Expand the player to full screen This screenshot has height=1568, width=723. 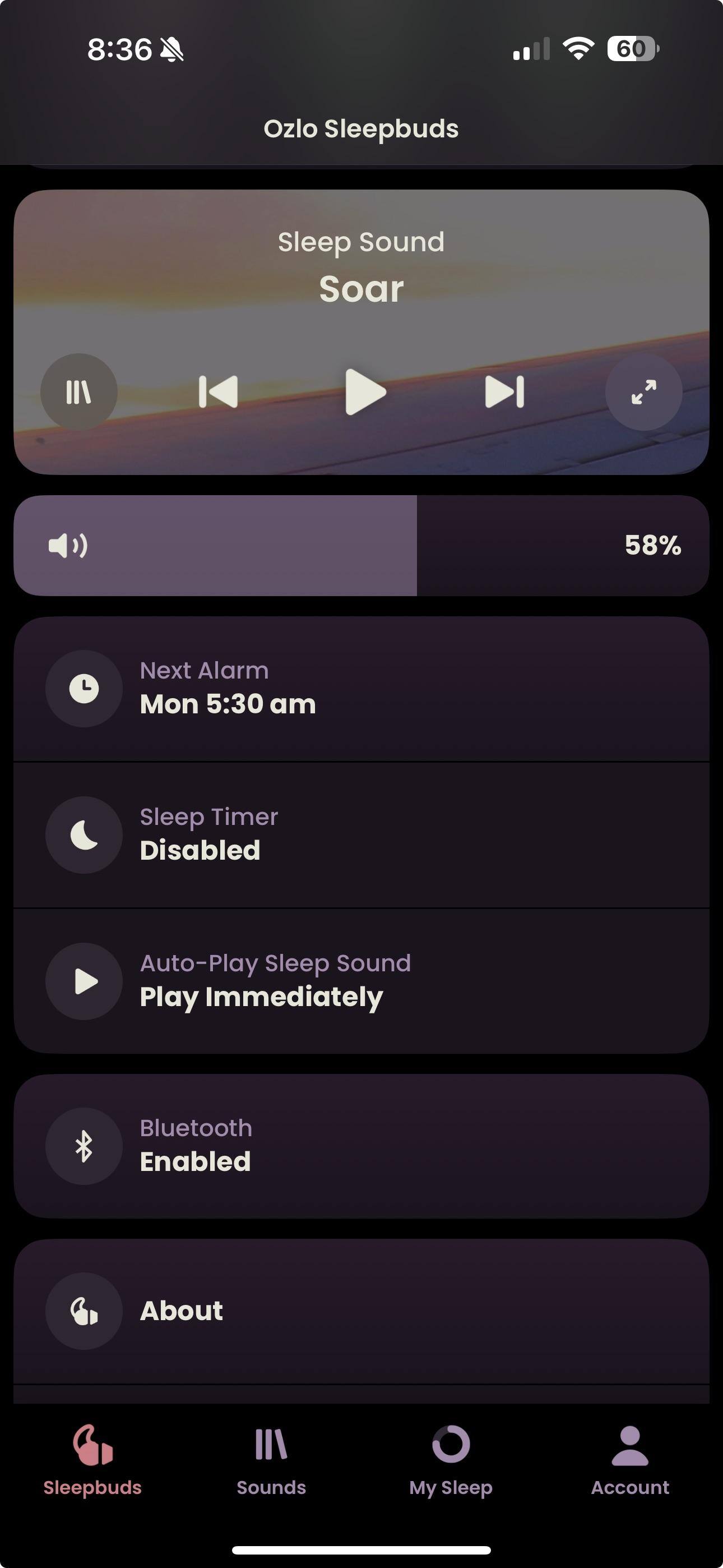(643, 391)
